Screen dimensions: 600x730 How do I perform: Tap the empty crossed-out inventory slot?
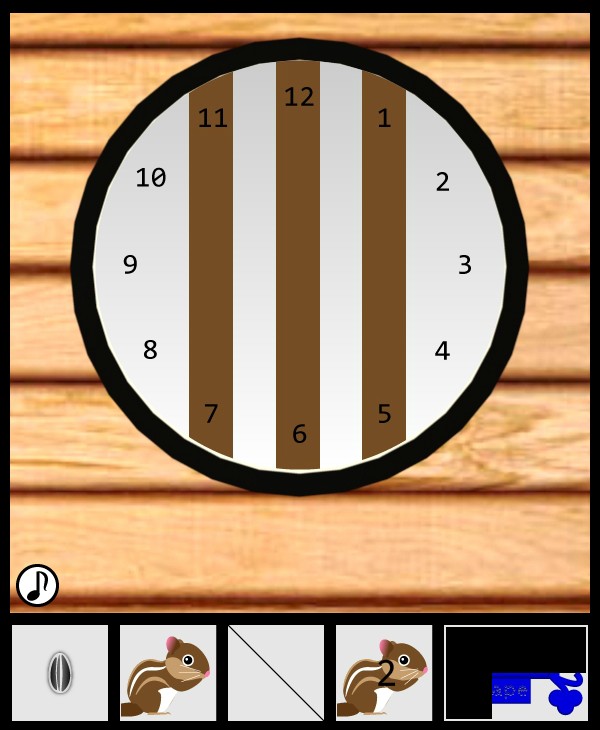(x=276, y=672)
